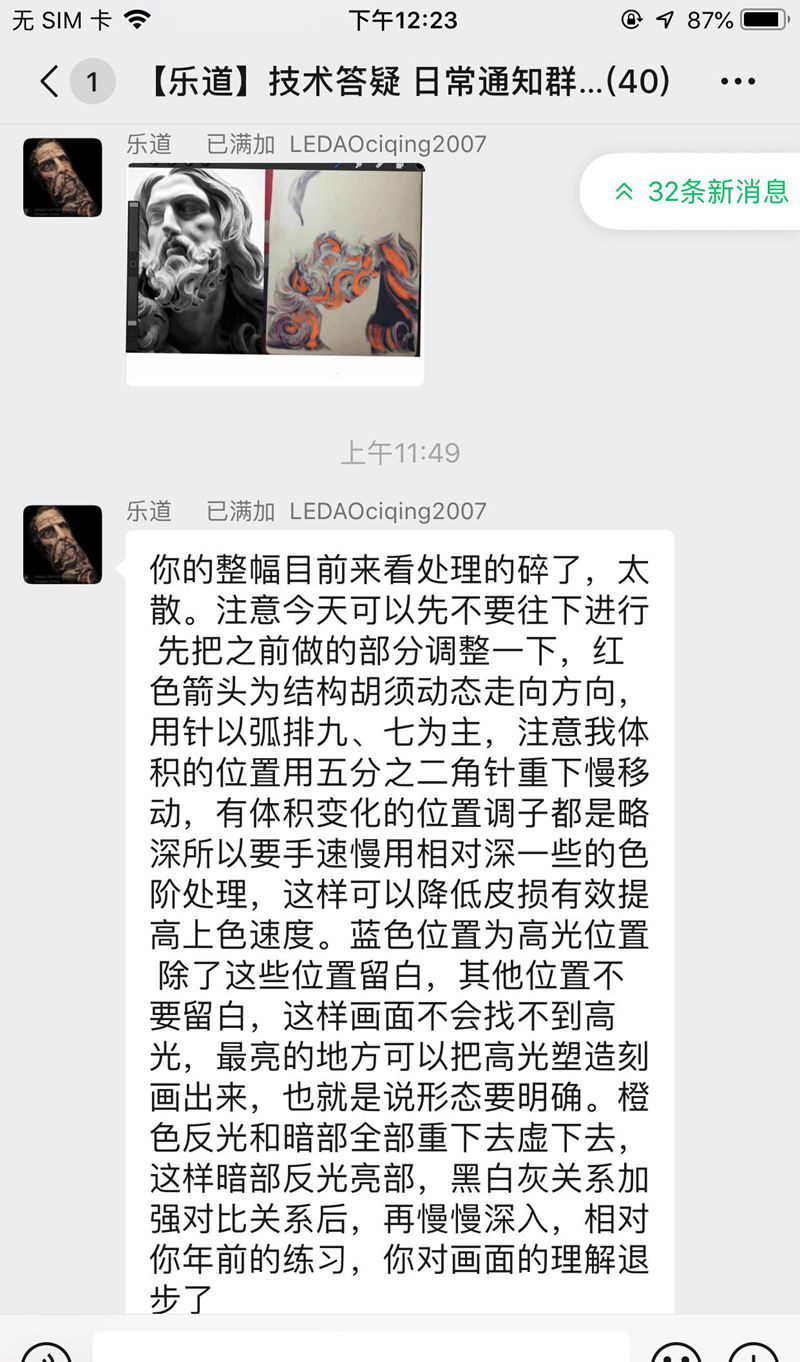Switch to voice message input
800x1362 pixels.
click(46, 1352)
